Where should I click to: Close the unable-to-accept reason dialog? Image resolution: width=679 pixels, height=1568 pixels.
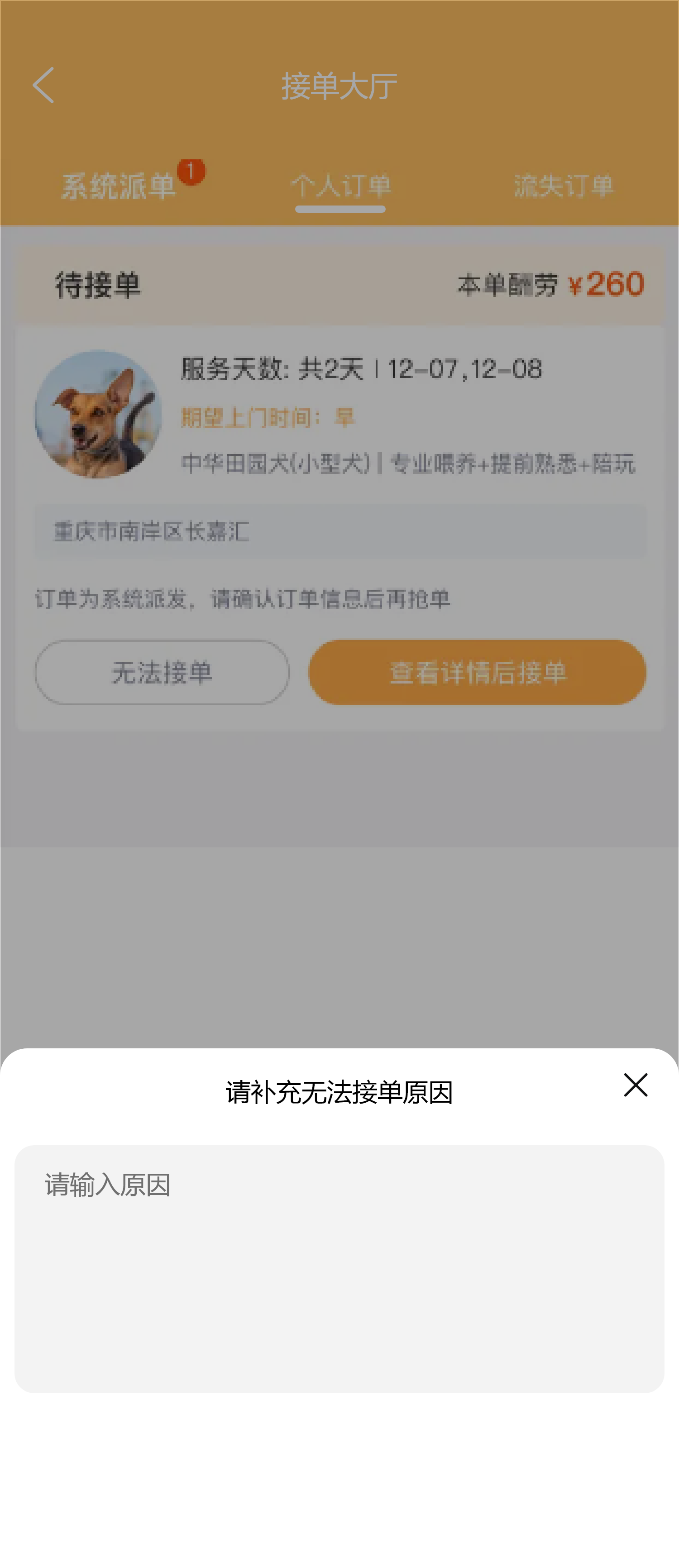tap(635, 1085)
